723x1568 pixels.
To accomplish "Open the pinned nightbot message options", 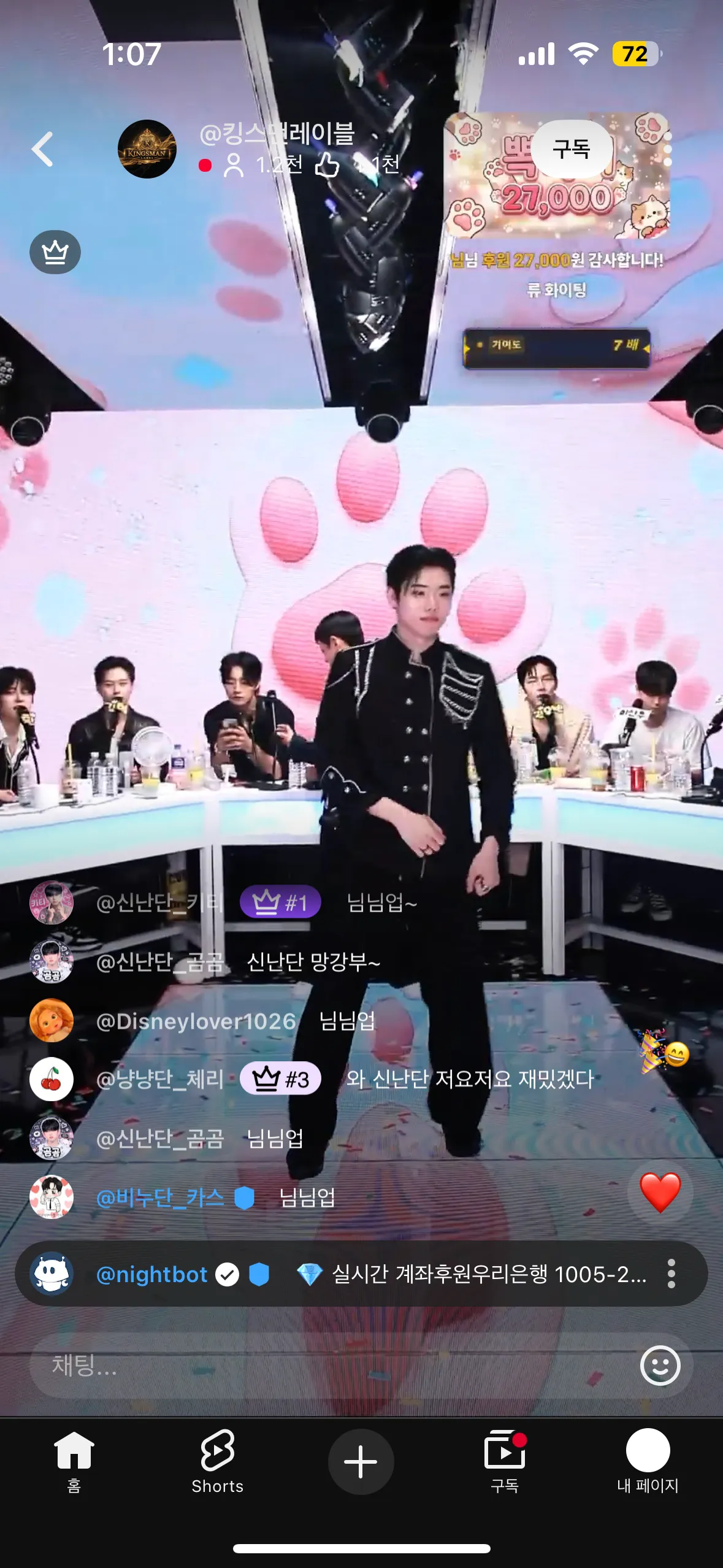I will pyautogui.click(x=671, y=1274).
